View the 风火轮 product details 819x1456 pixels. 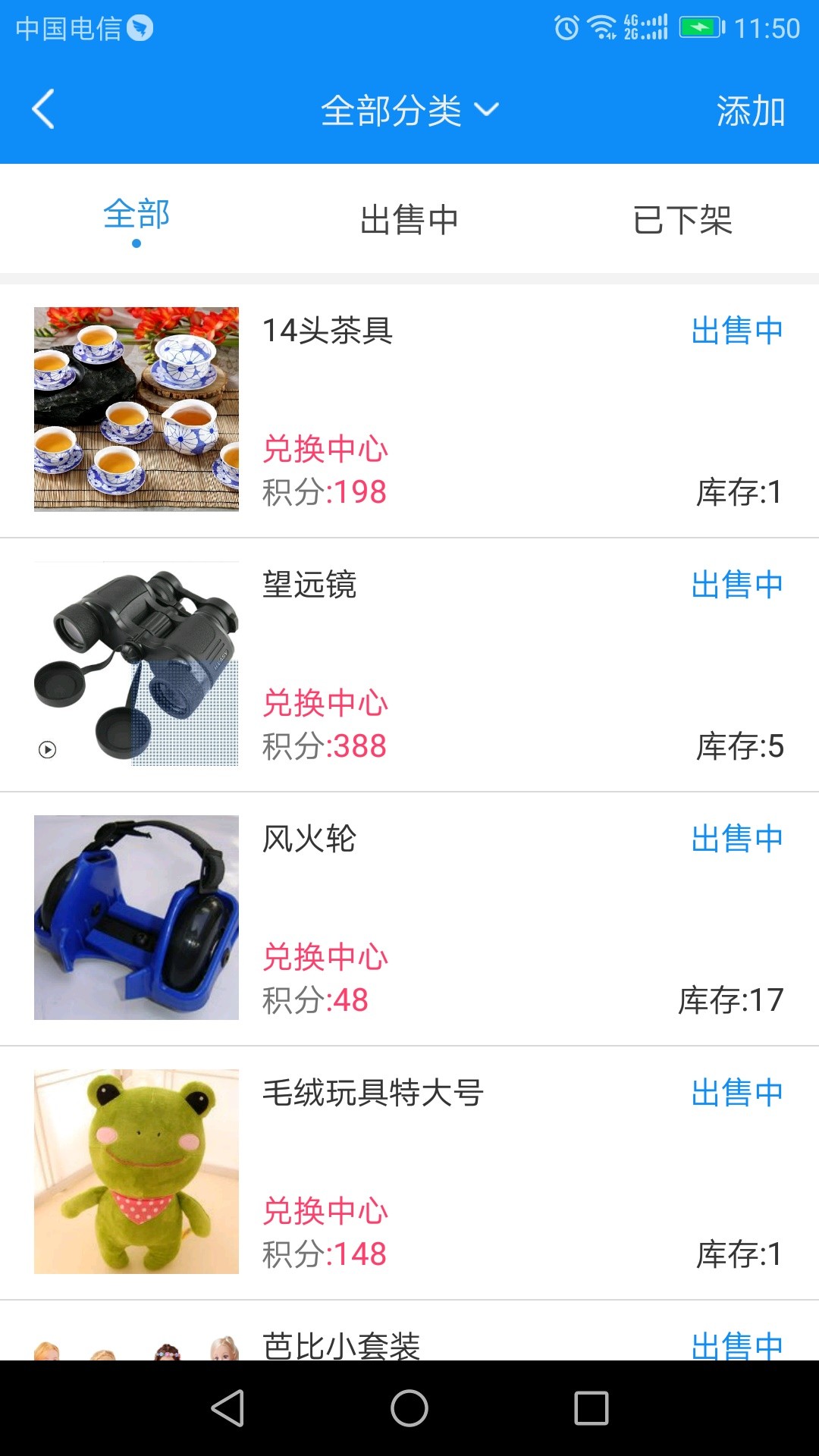click(x=409, y=918)
